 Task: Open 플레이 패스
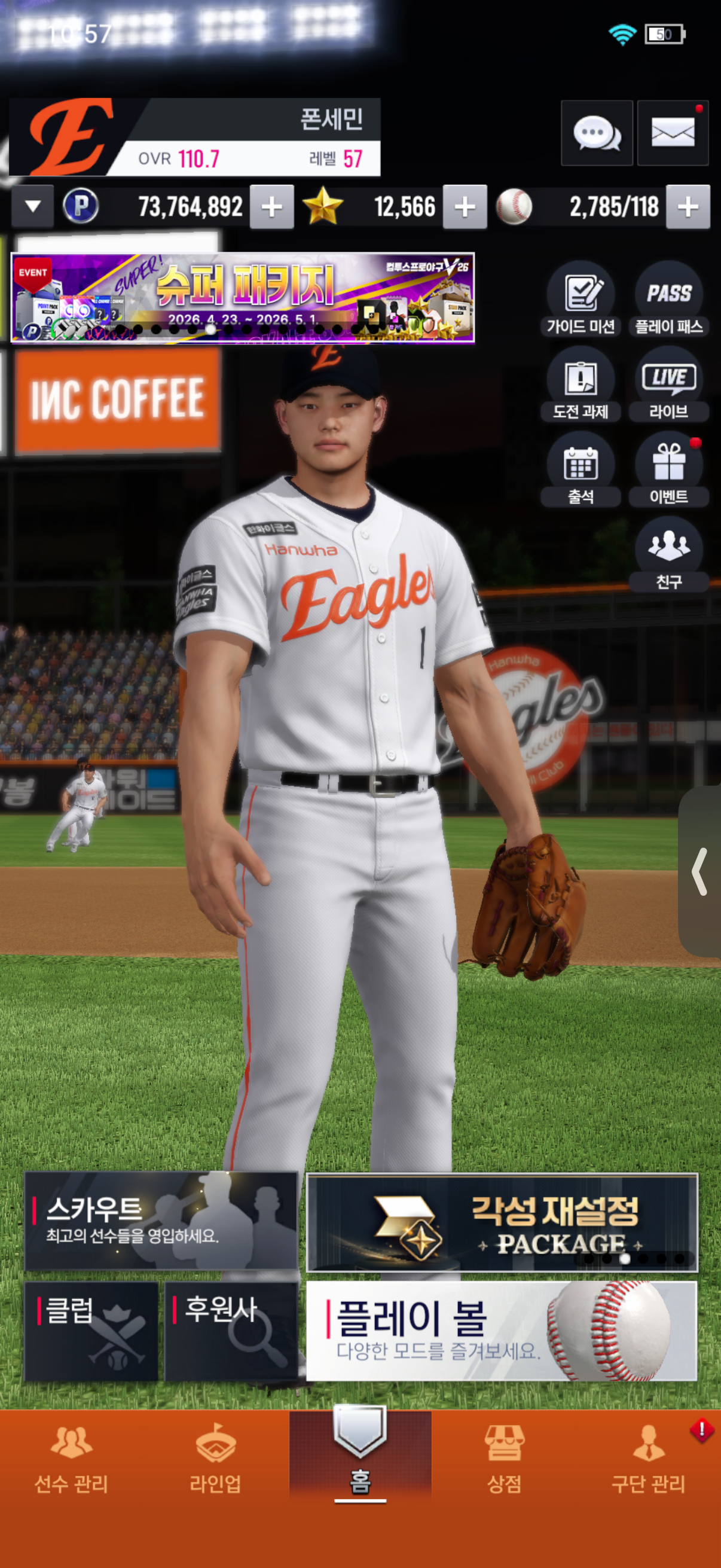tap(668, 300)
